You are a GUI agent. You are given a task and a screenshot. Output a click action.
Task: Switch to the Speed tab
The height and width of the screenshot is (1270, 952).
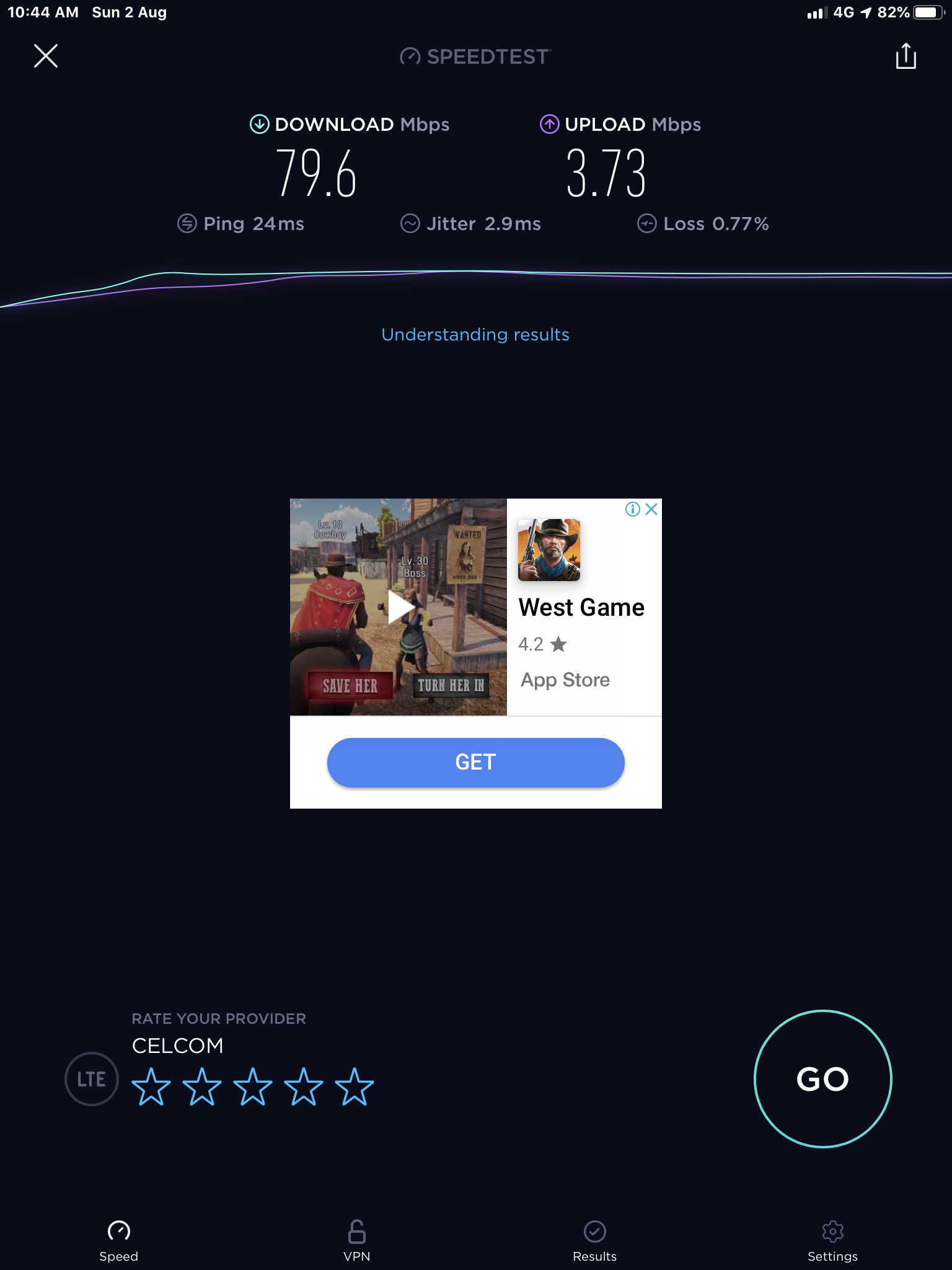[x=118, y=1241]
